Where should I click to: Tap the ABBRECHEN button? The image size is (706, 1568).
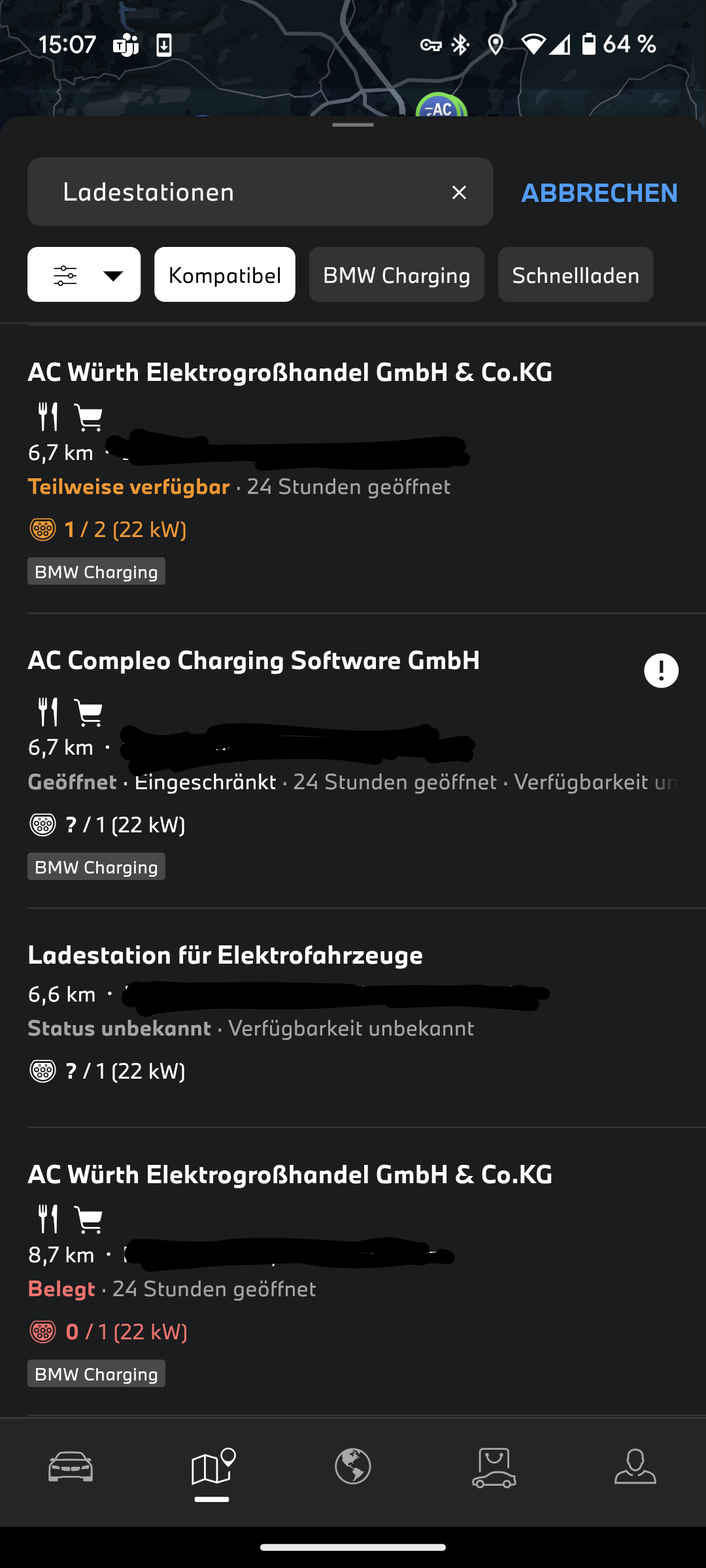point(599,193)
